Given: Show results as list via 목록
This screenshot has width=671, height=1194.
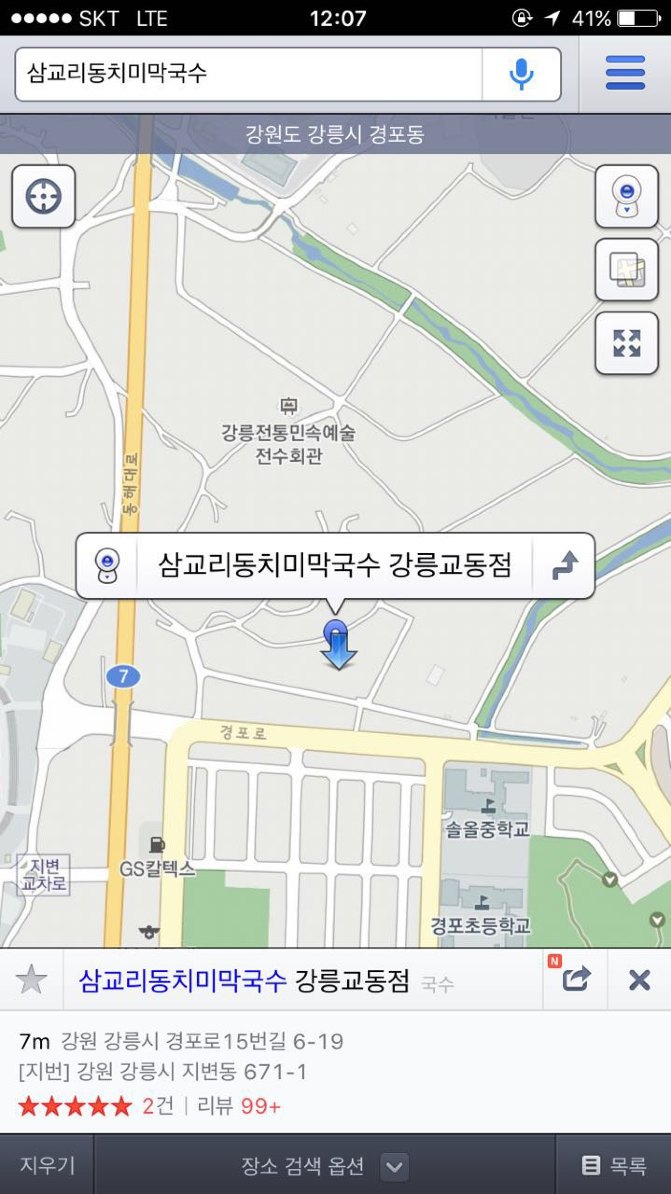Looking at the screenshot, I should click(614, 1165).
